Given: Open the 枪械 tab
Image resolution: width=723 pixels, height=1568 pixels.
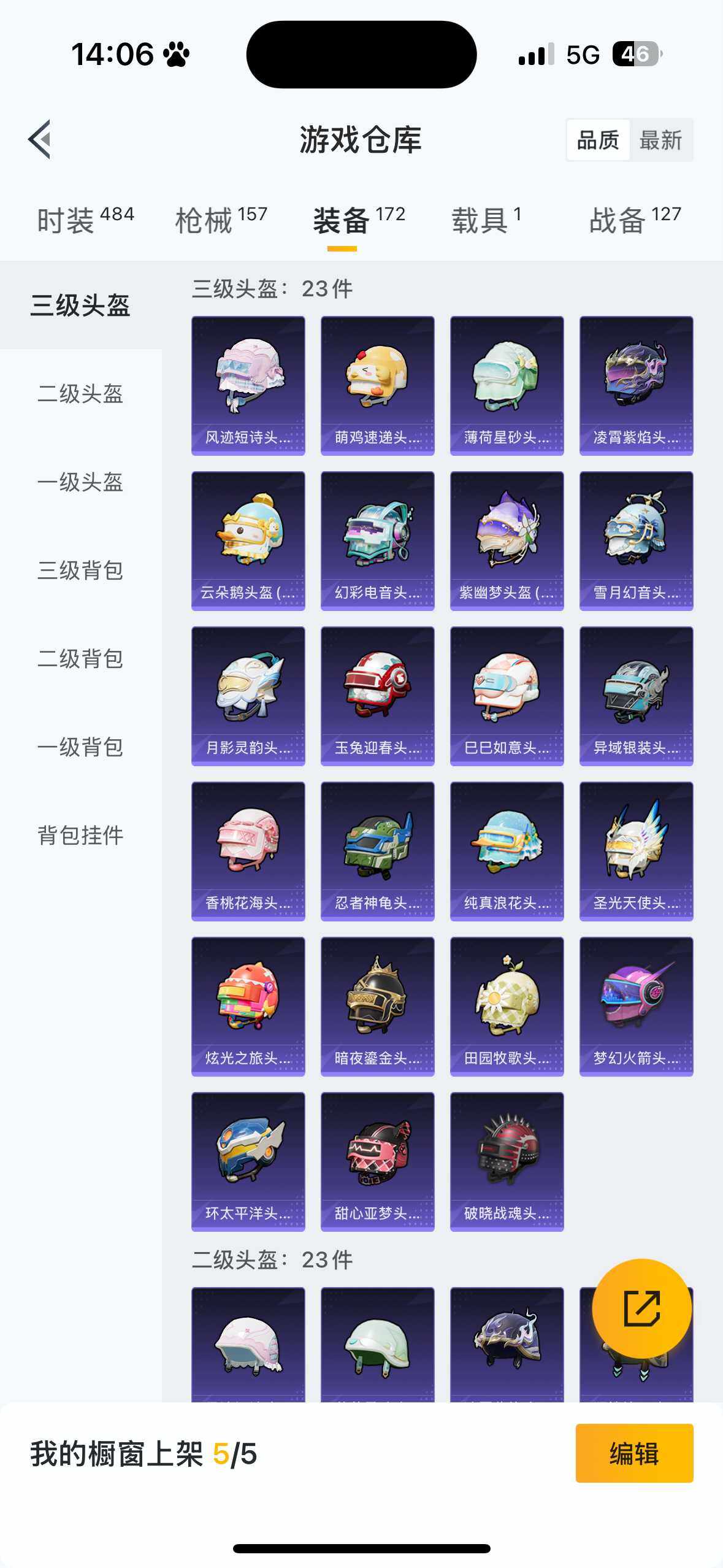Looking at the screenshot, I should tap(221, 220).
